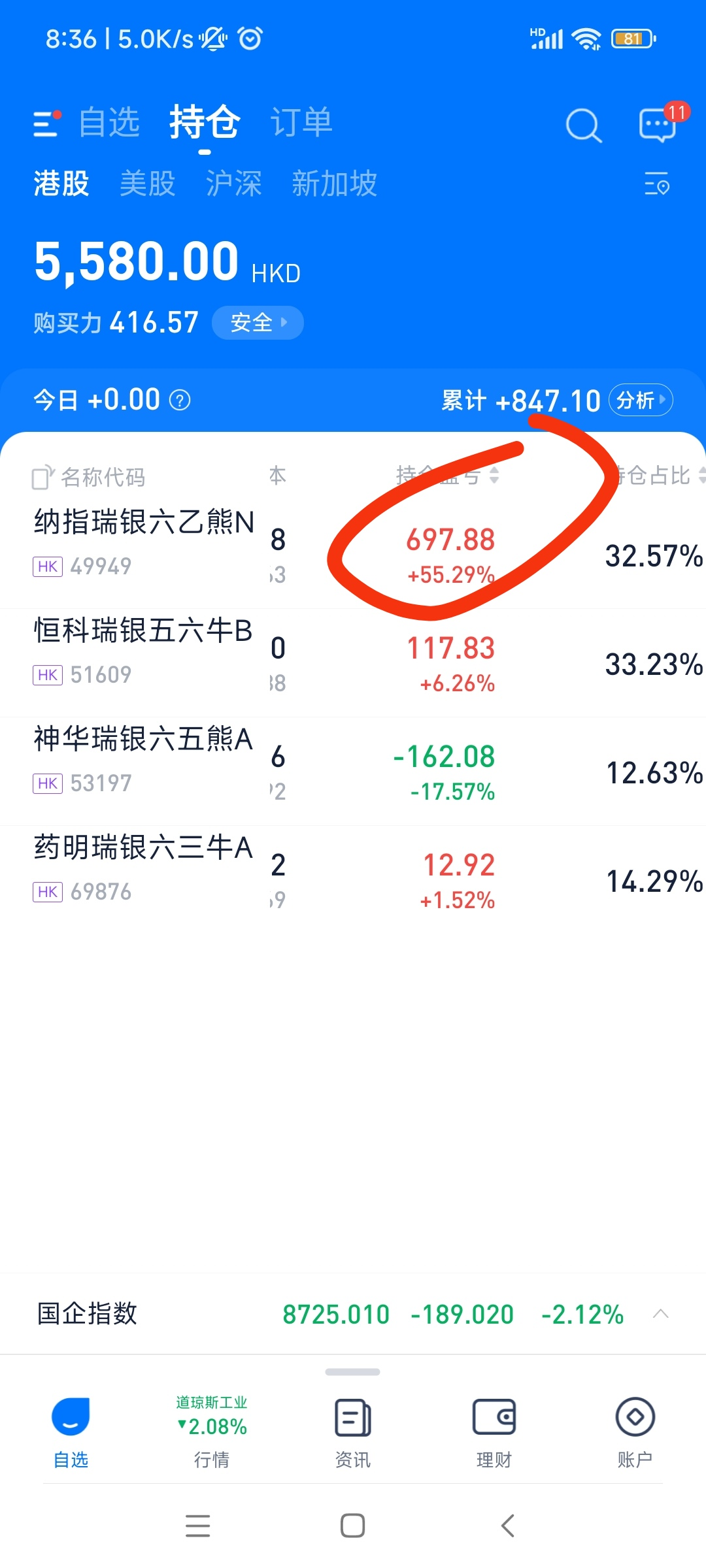Open the 神华瑞银六五熊A holding

click(144, 760)
